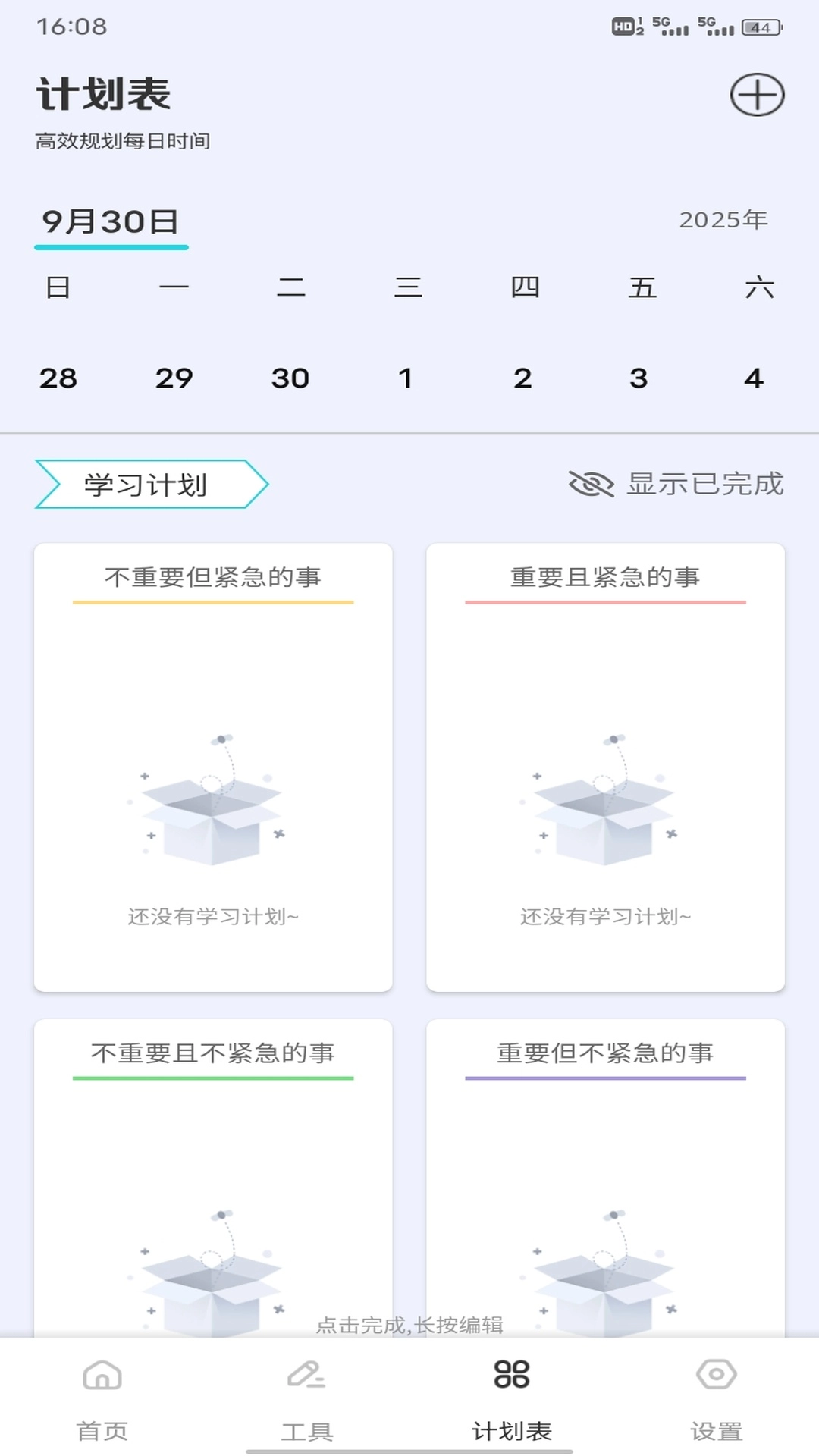The height and width of the screenshot is (1456, 819).
Task: Toggle 显示已完成 to show completed plans
Action: (705, 485)
